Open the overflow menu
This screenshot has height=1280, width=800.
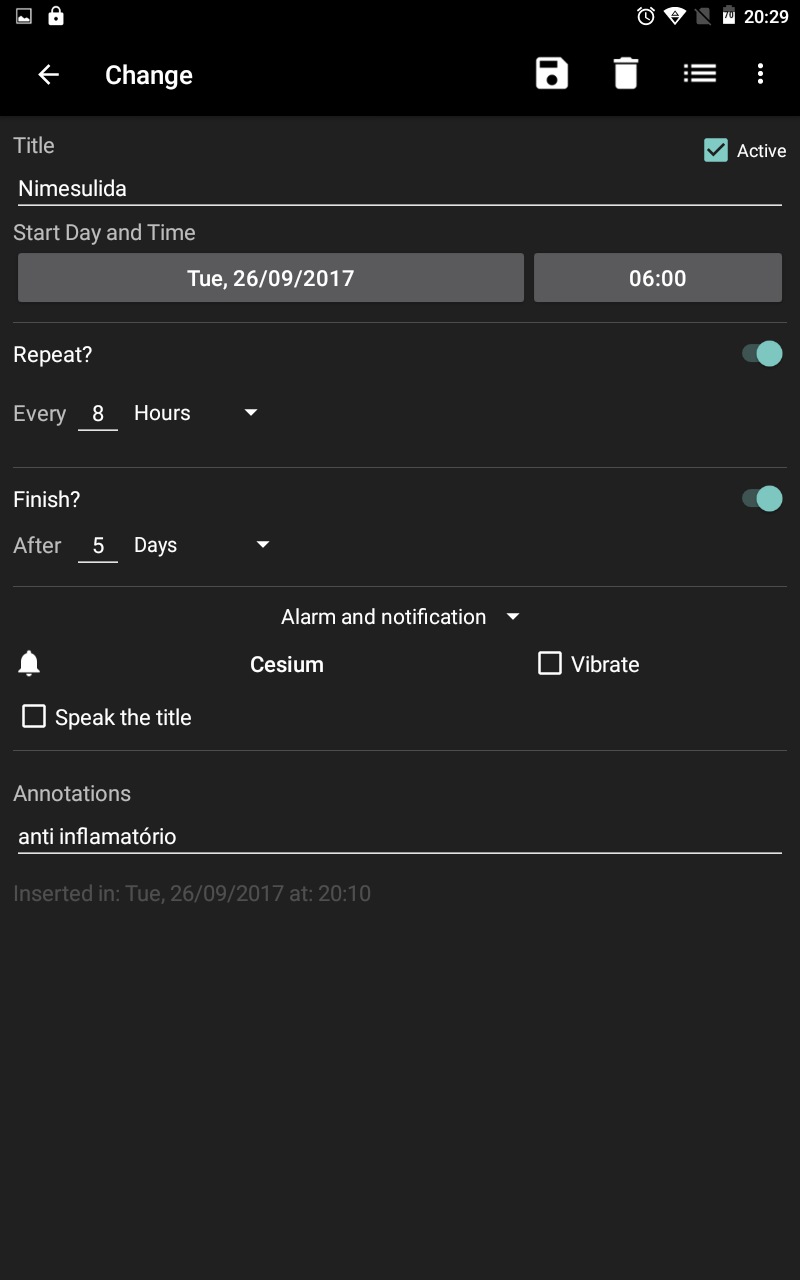coord(760,74)
